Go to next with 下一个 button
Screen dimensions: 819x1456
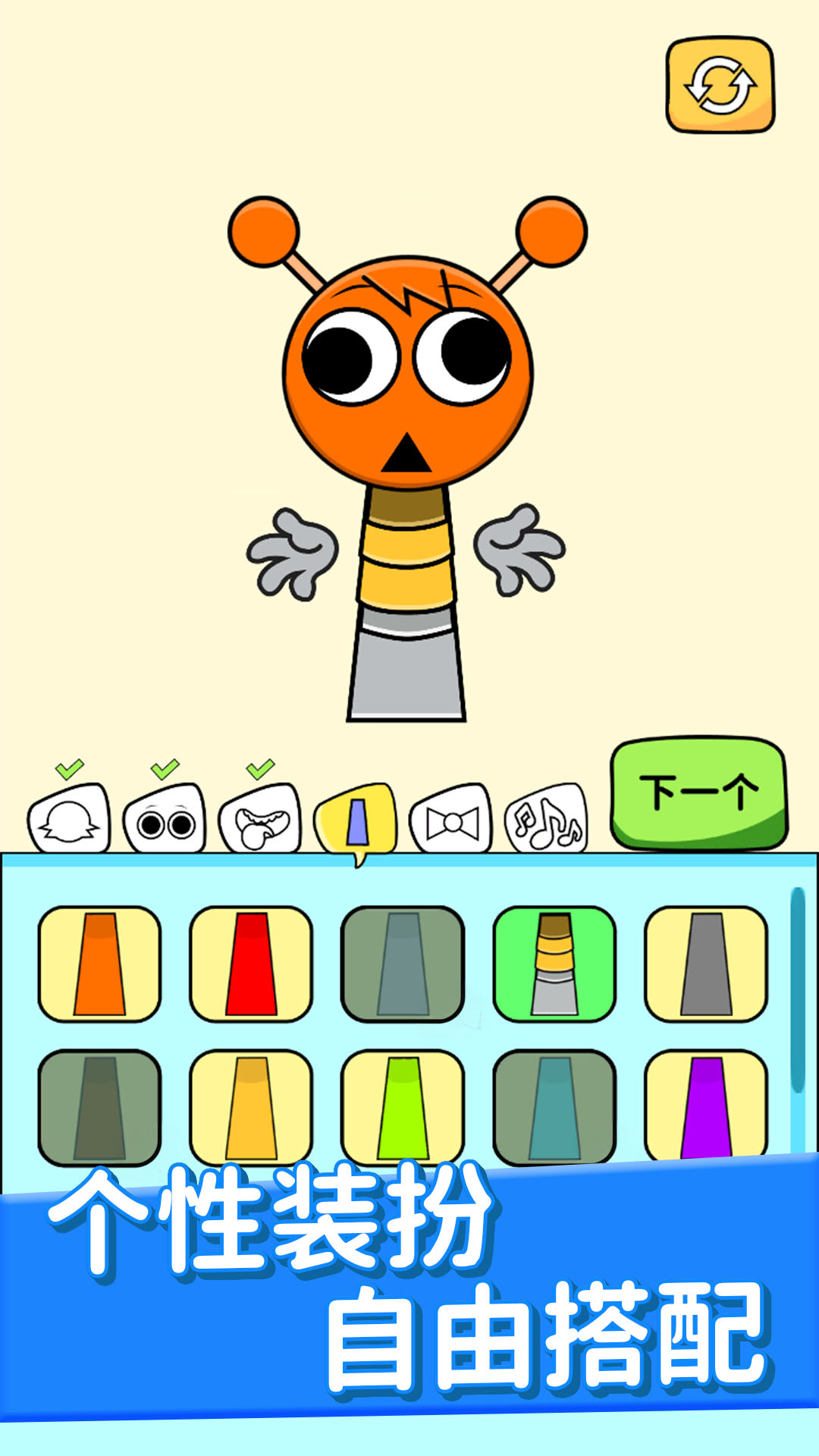(x=698, y=793)
